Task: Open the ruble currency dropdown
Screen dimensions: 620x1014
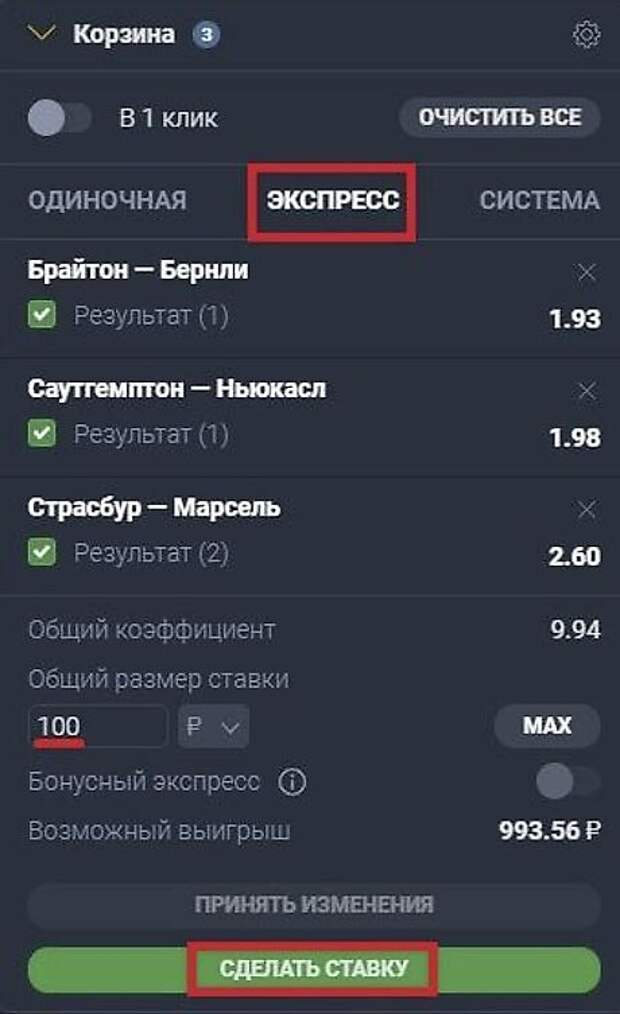Action: tap(213, 726)
